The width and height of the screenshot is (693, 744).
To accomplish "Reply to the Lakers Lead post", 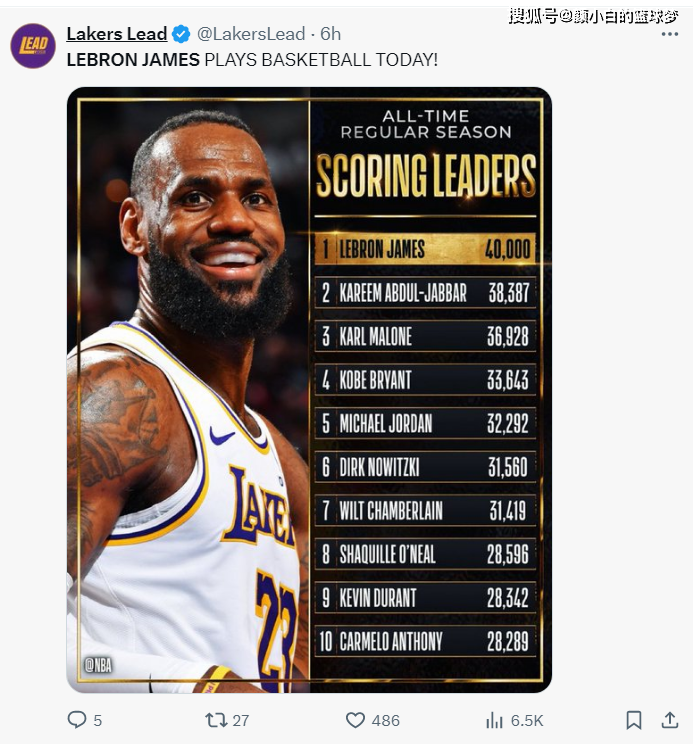I will pos(77,720).
